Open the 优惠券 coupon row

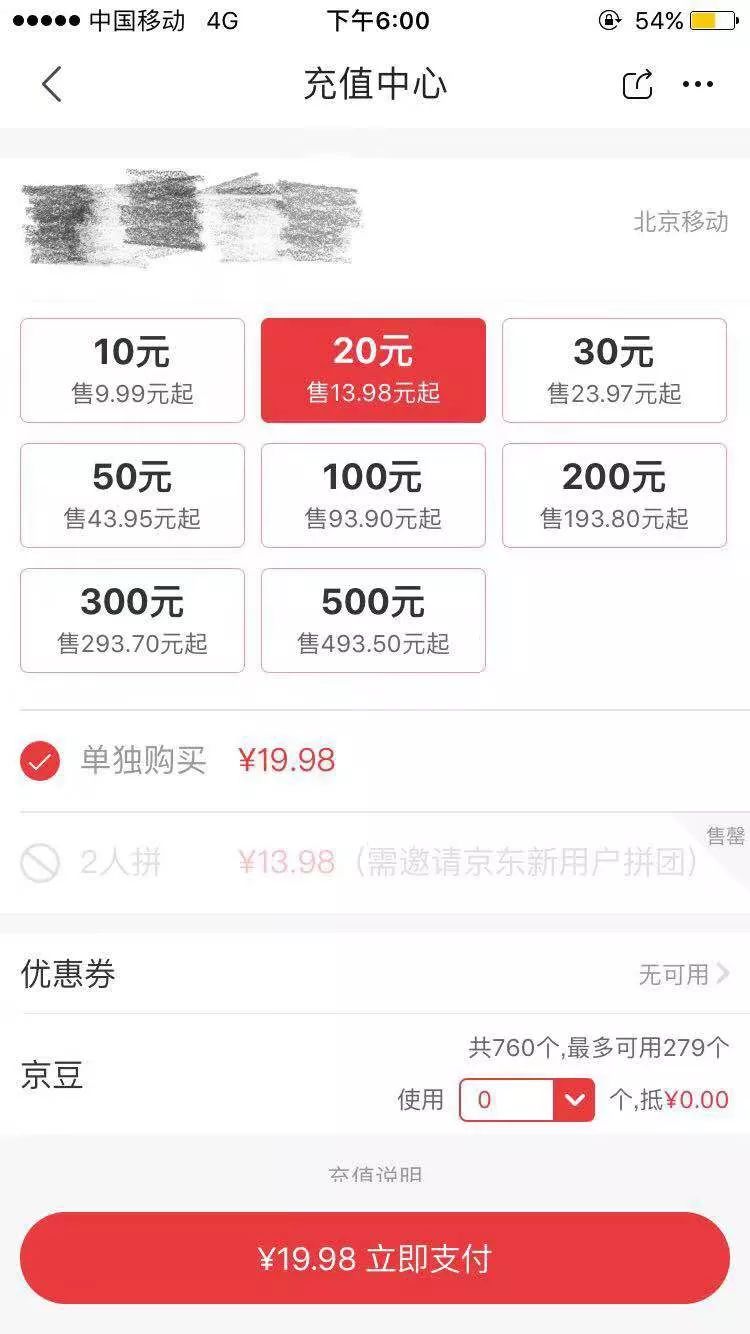click(375, 973)
